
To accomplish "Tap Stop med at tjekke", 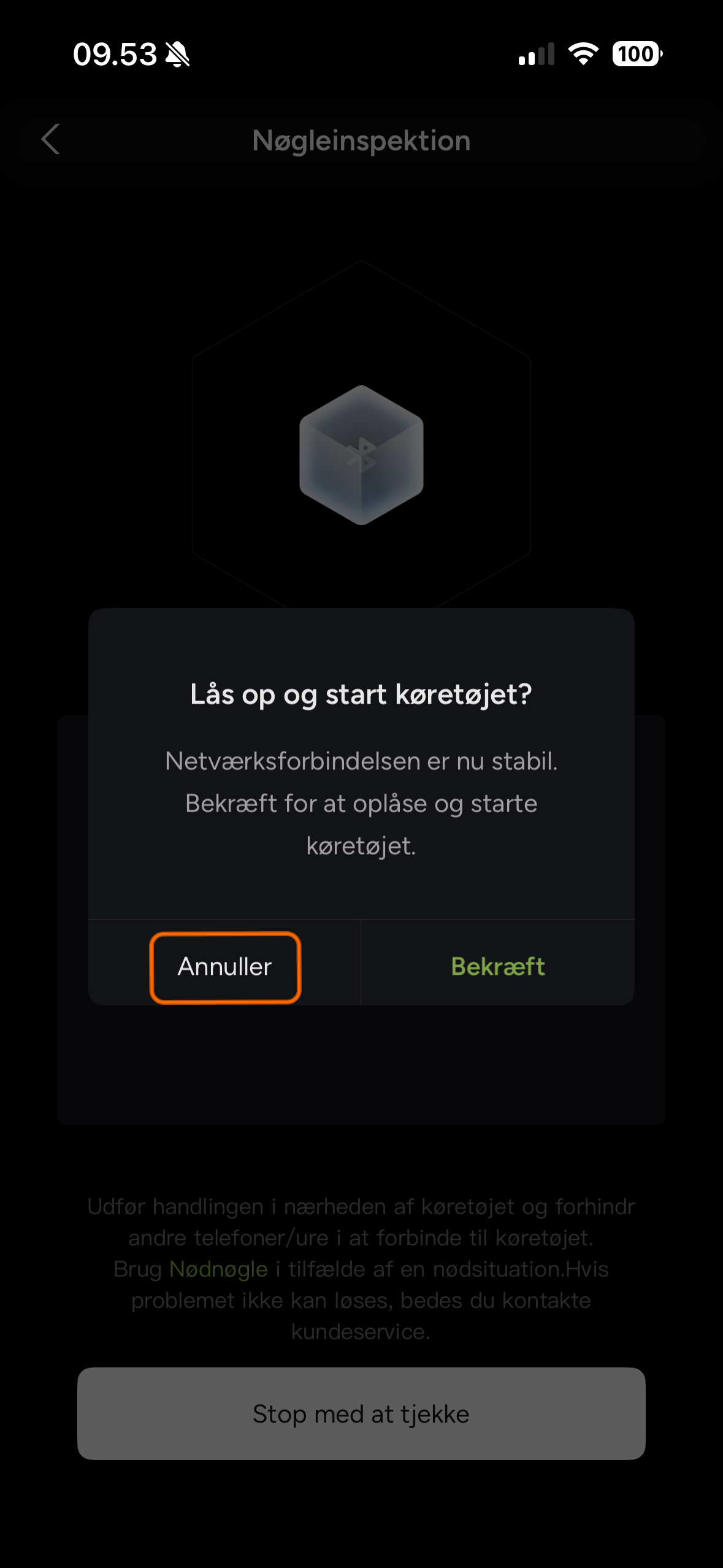I will tap(361, 1413).
